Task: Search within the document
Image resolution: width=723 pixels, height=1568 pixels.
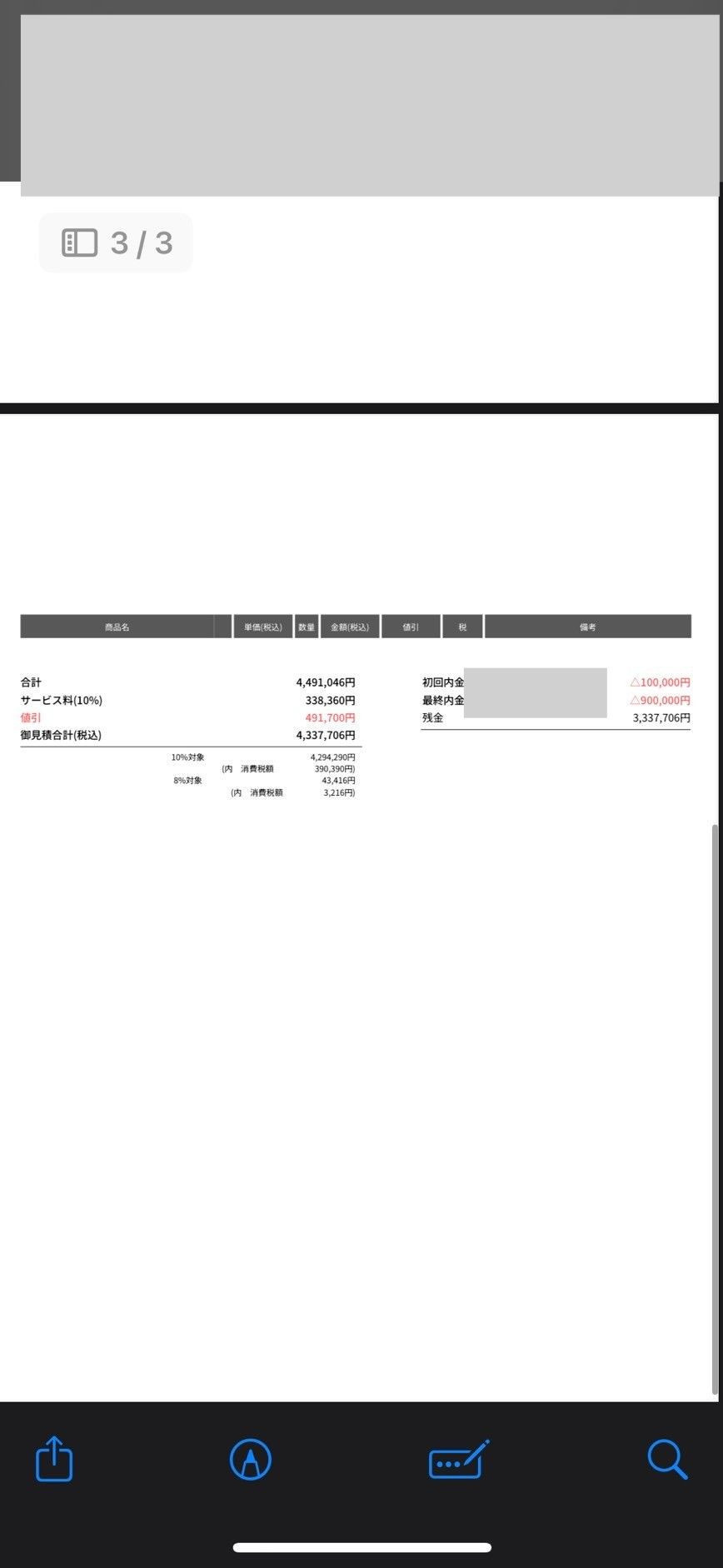Action: pos(667,1460)
